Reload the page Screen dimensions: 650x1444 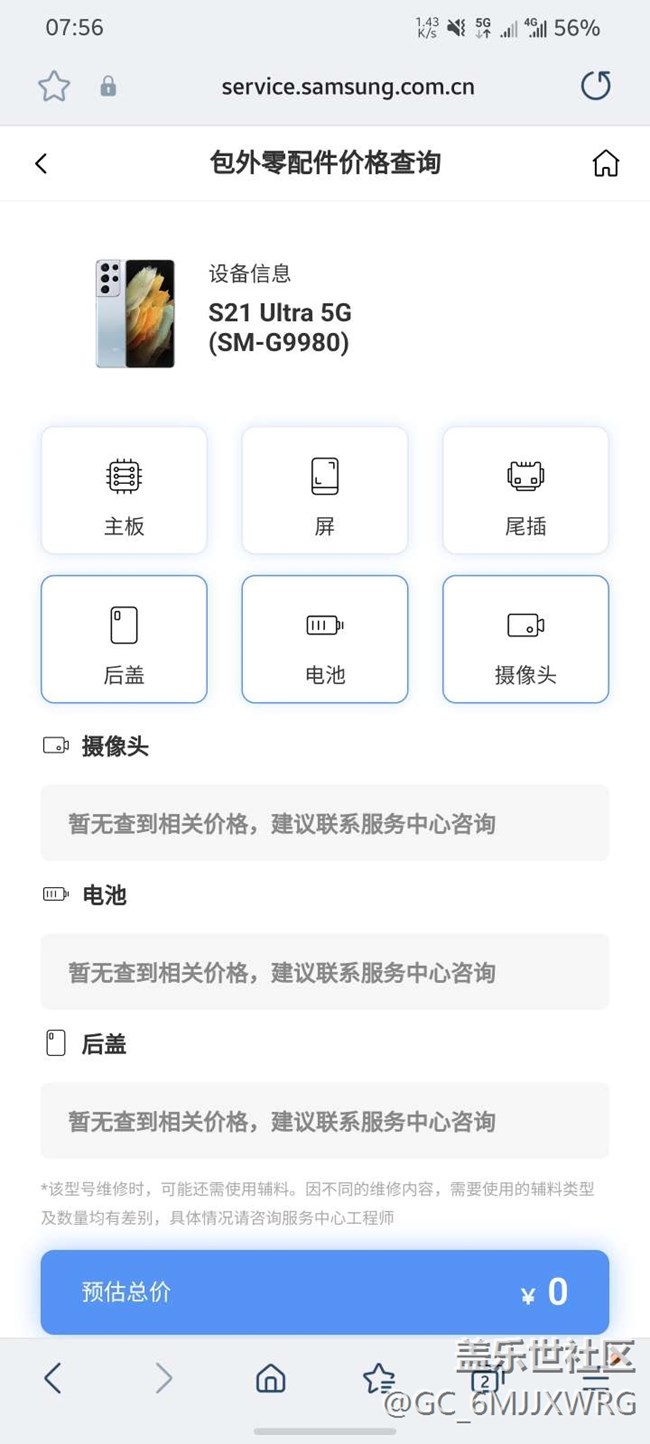point(595,87)
